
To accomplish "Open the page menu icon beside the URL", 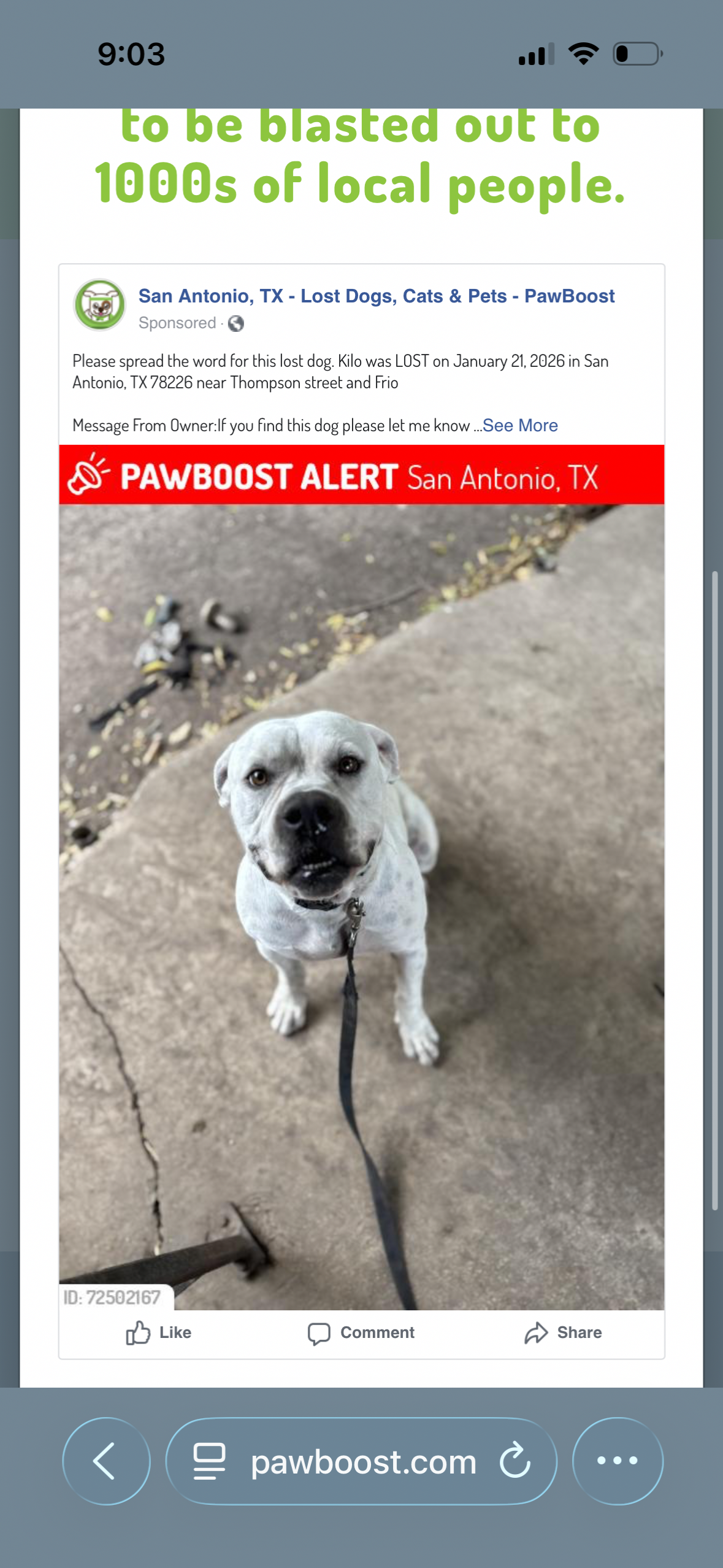I will tap(209, 1461).
